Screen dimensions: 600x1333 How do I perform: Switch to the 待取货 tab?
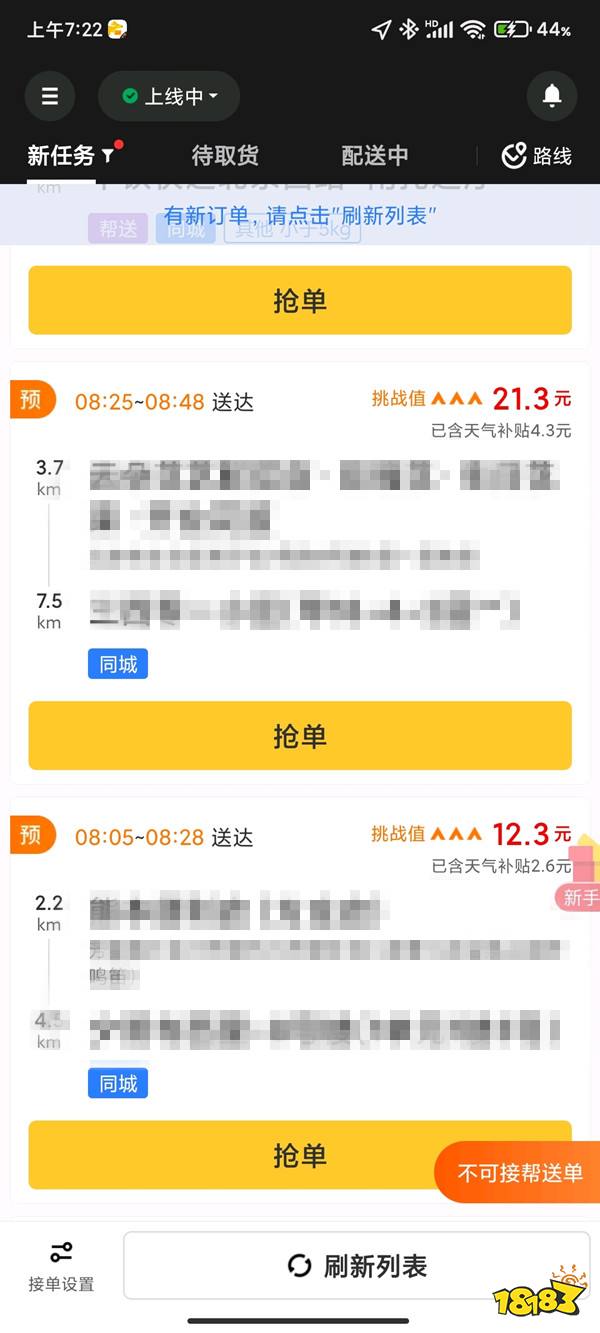pyautogui.click(x=225, y=155)
